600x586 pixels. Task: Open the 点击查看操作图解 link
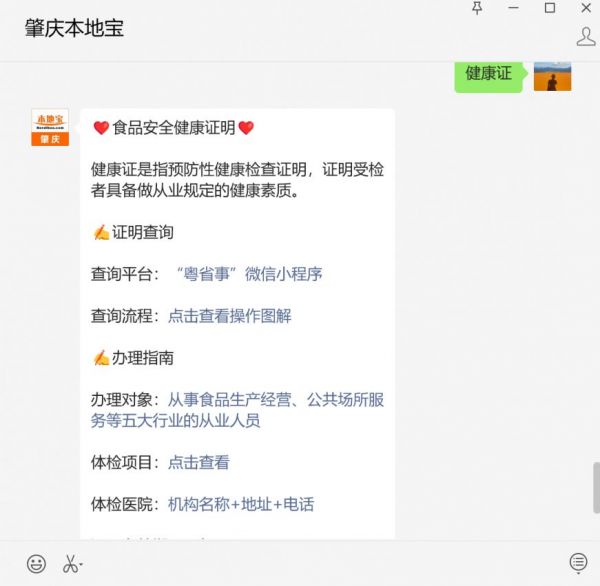[x=229, y=315]
